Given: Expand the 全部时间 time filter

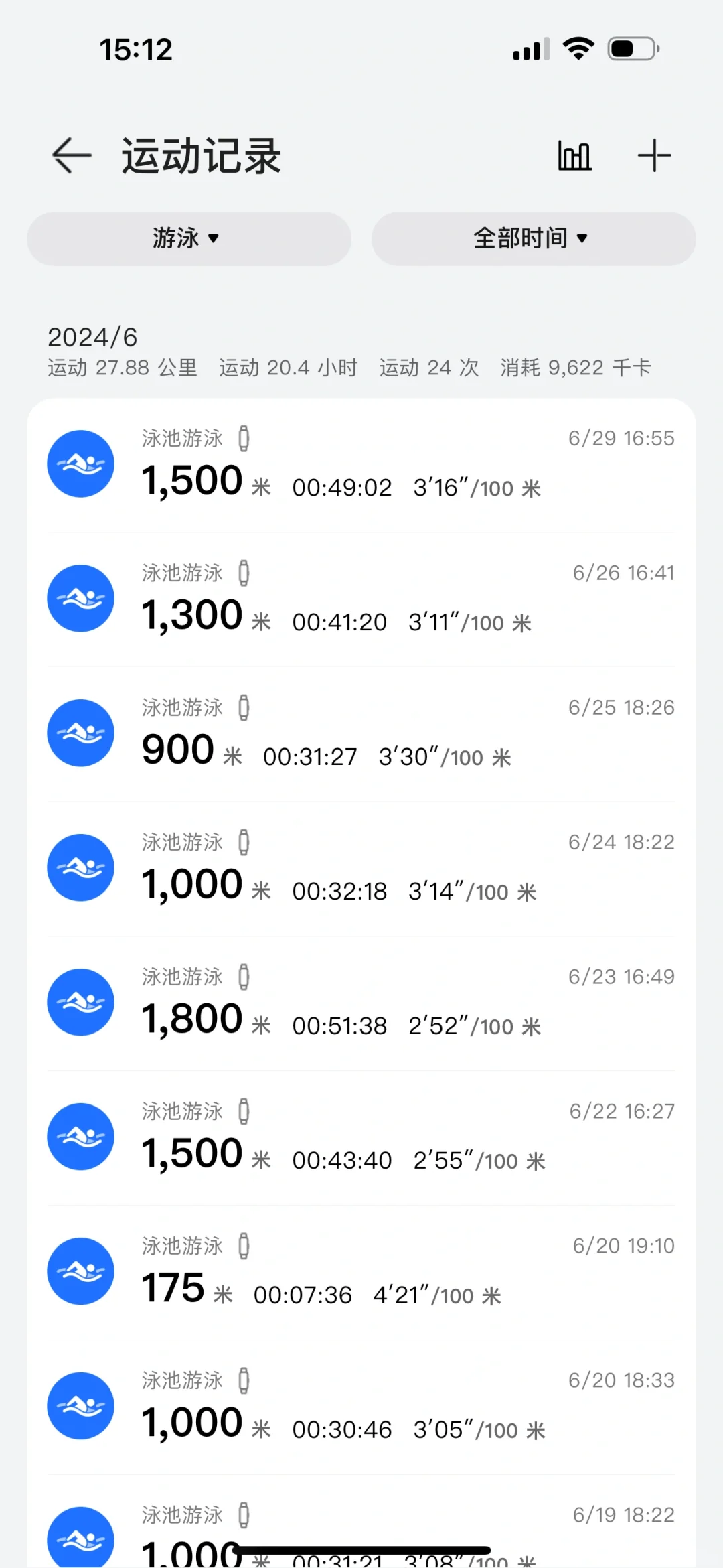Looking at the screenshot, I should 534,238.
